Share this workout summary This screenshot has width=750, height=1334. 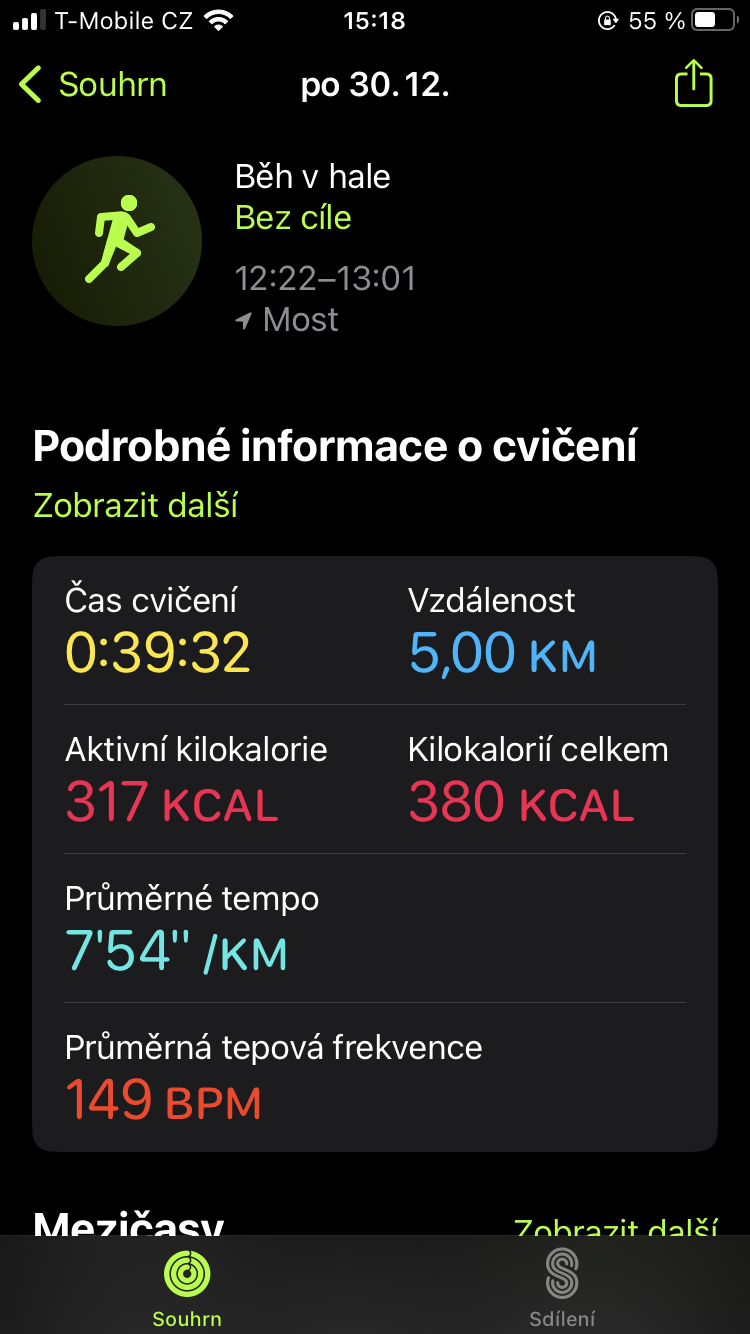[693, 85]
